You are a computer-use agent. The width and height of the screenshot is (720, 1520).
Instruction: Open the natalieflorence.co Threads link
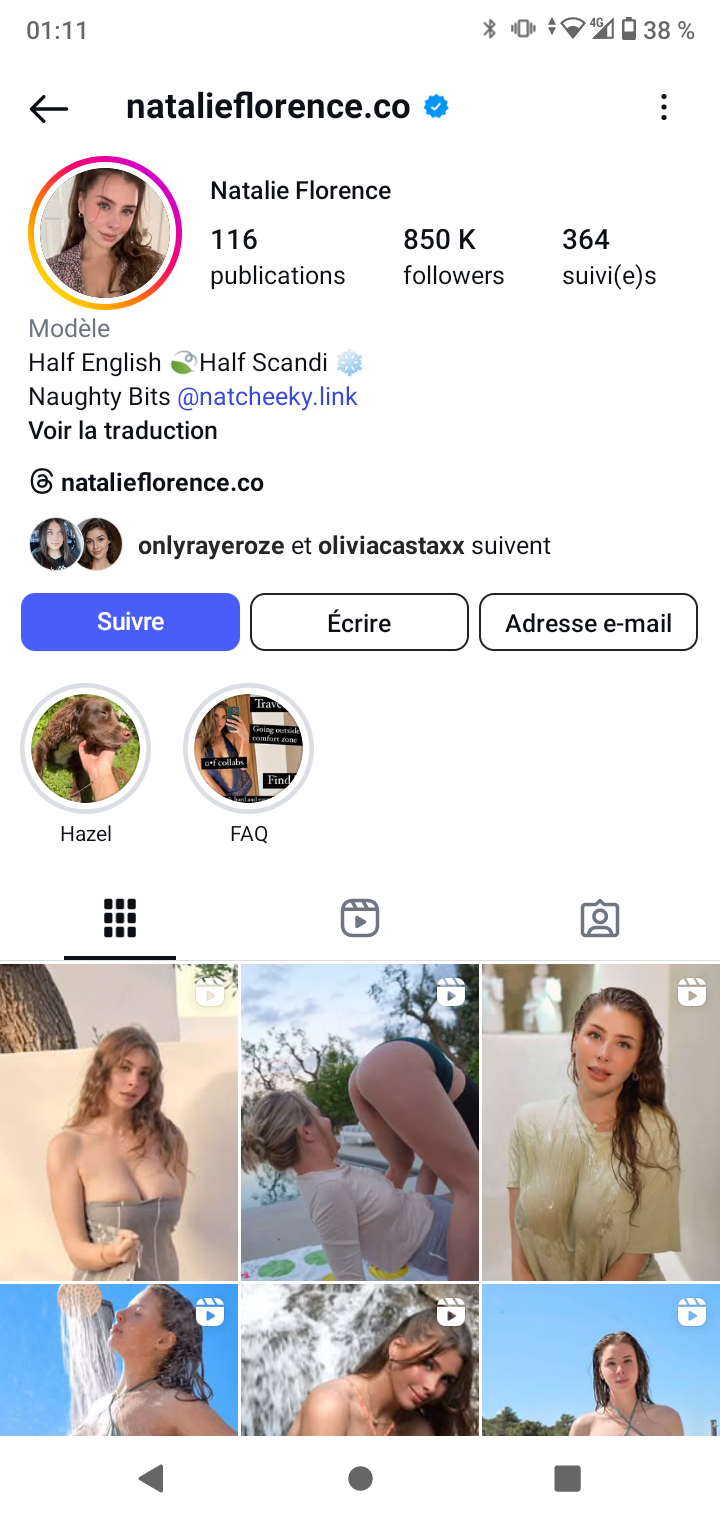[x=162, y=483]
